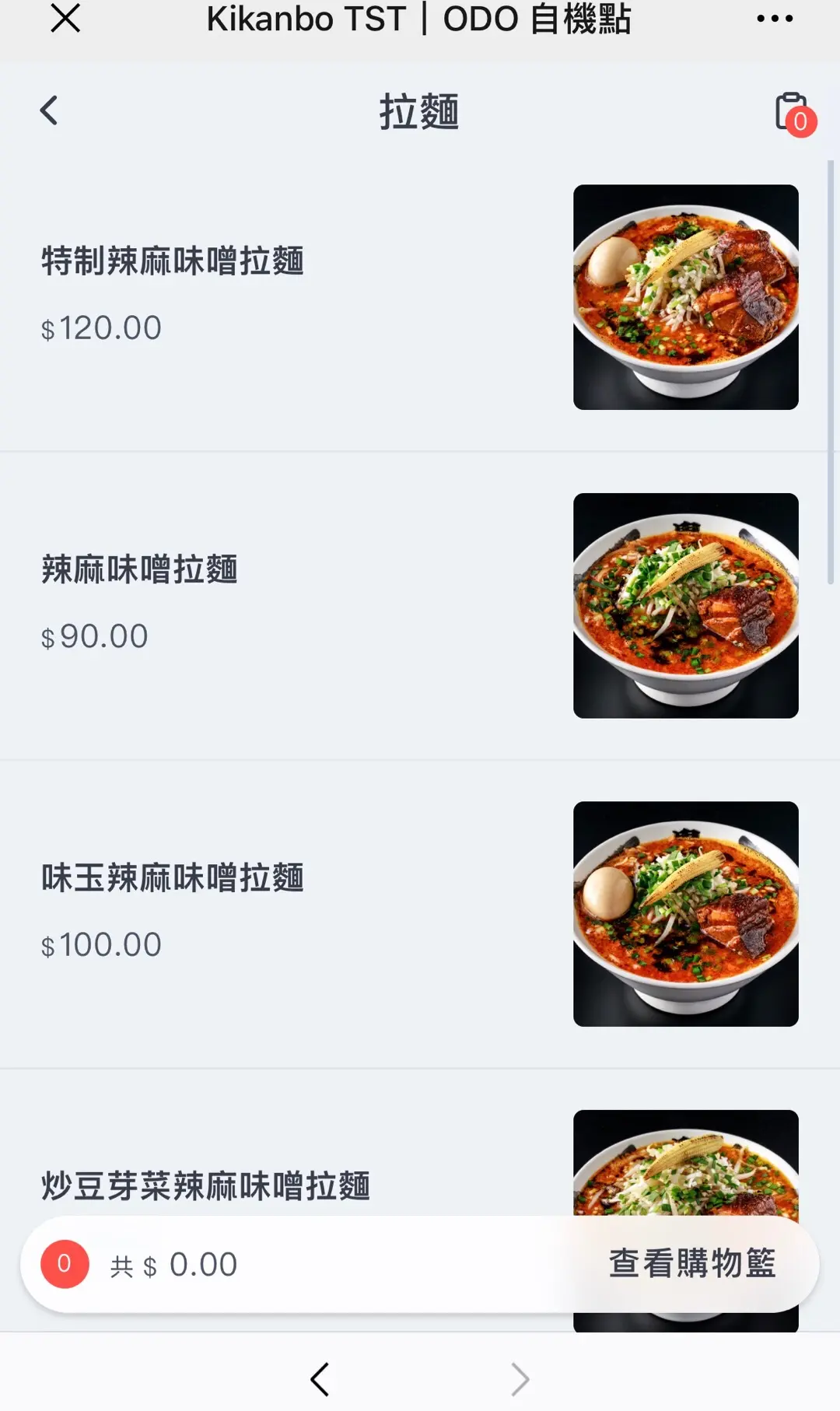
Task: Select 特制辣麻味噌拉麵 for $120.00
Action: click(x=173, y=261)
